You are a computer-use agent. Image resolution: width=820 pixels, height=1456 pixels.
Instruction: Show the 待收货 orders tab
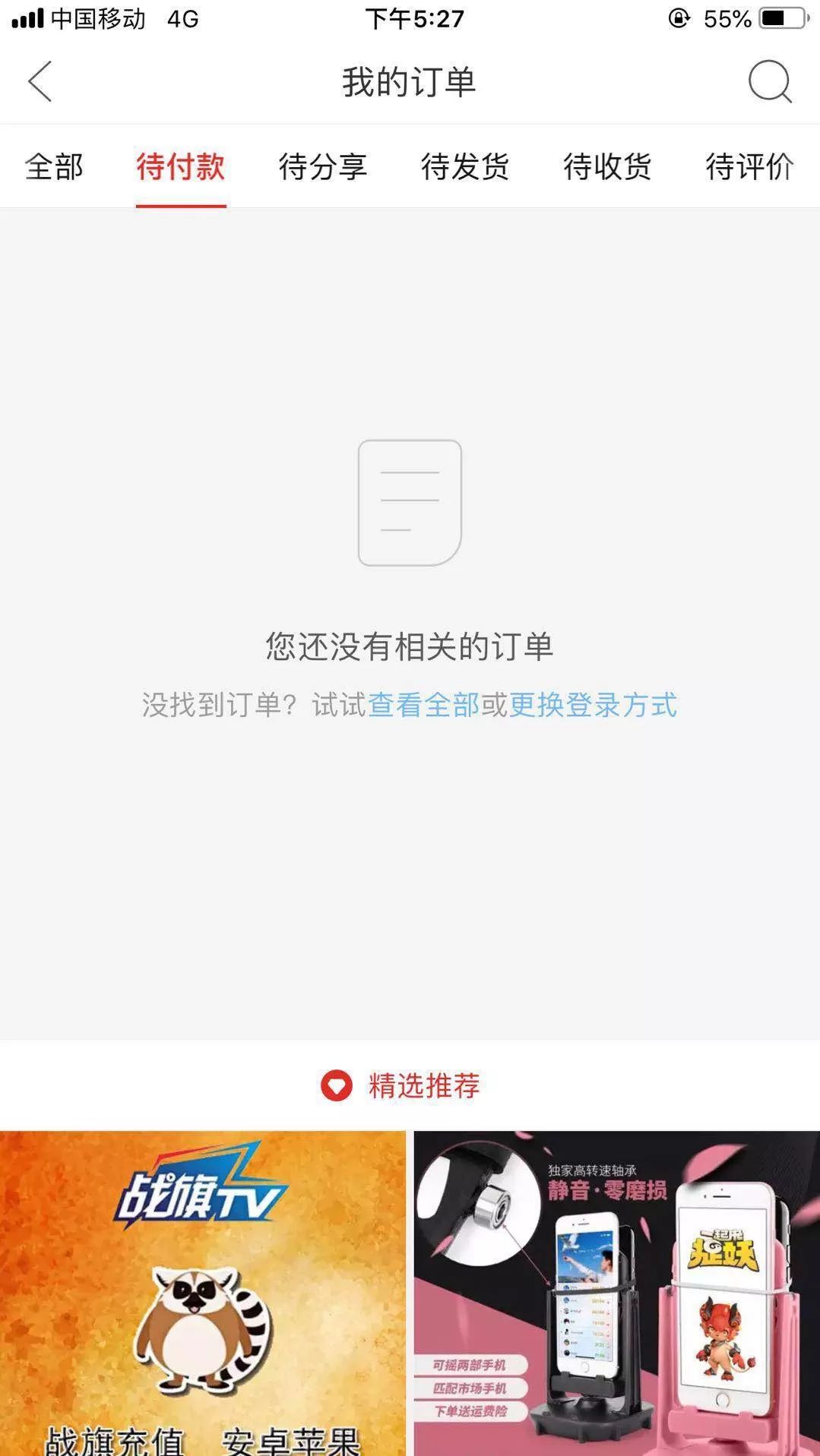pos(607,166)
